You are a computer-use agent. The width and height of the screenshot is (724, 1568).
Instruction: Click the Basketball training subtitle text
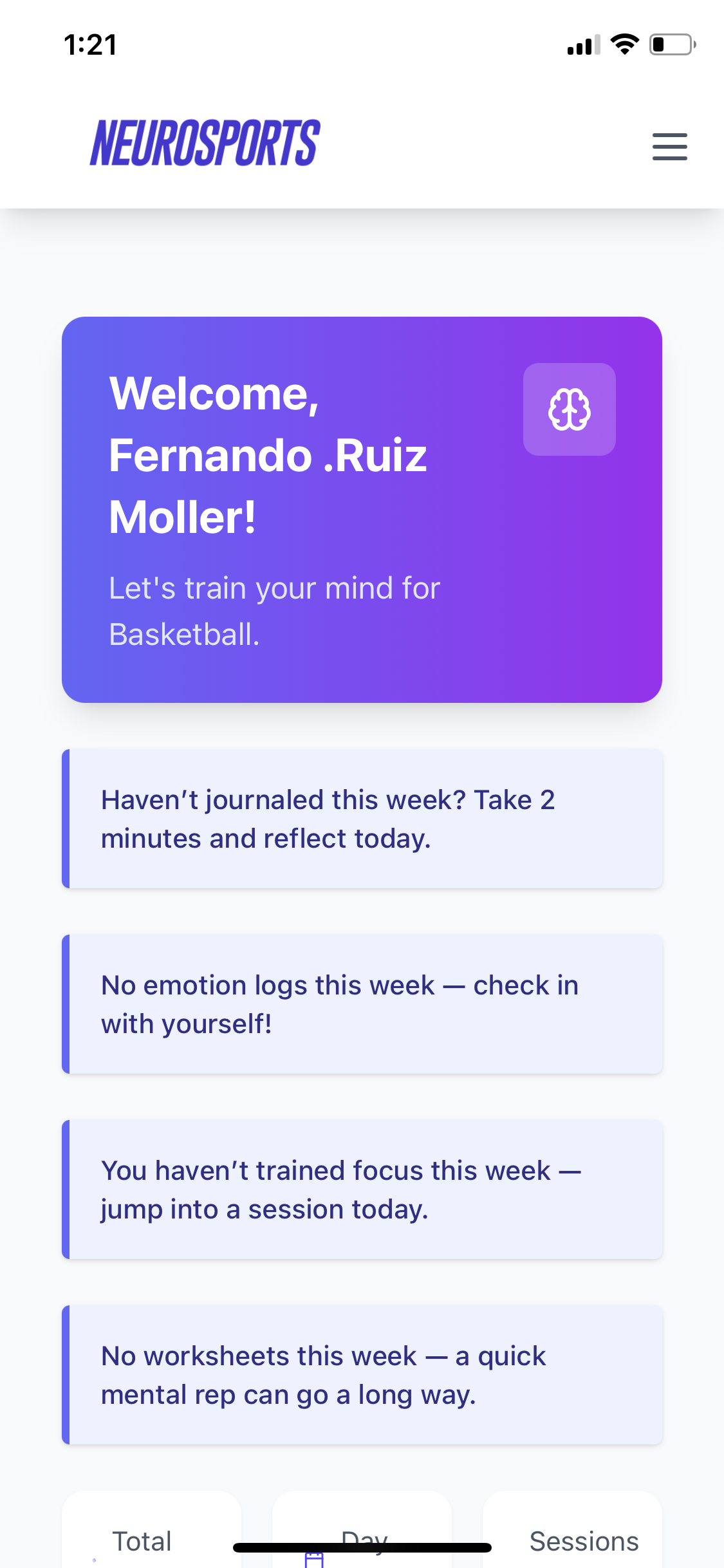click(x=275, y=610)
